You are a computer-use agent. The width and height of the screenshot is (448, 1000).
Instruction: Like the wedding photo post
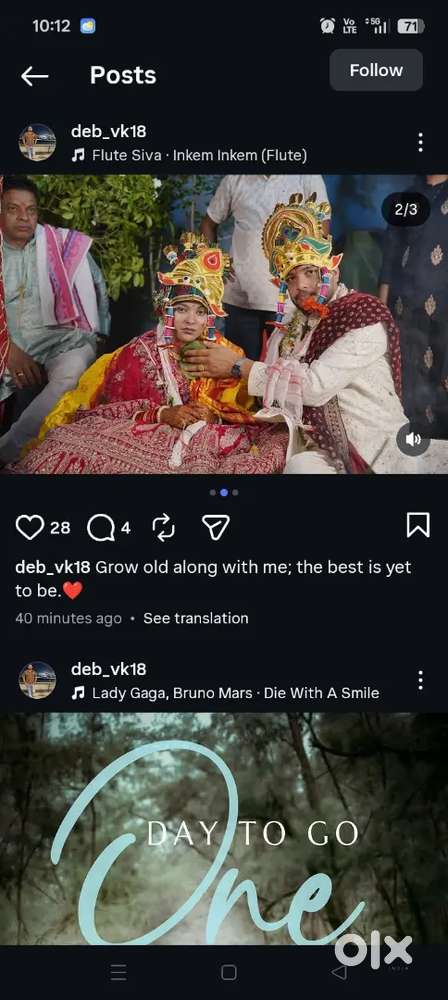tap(29, 527)
